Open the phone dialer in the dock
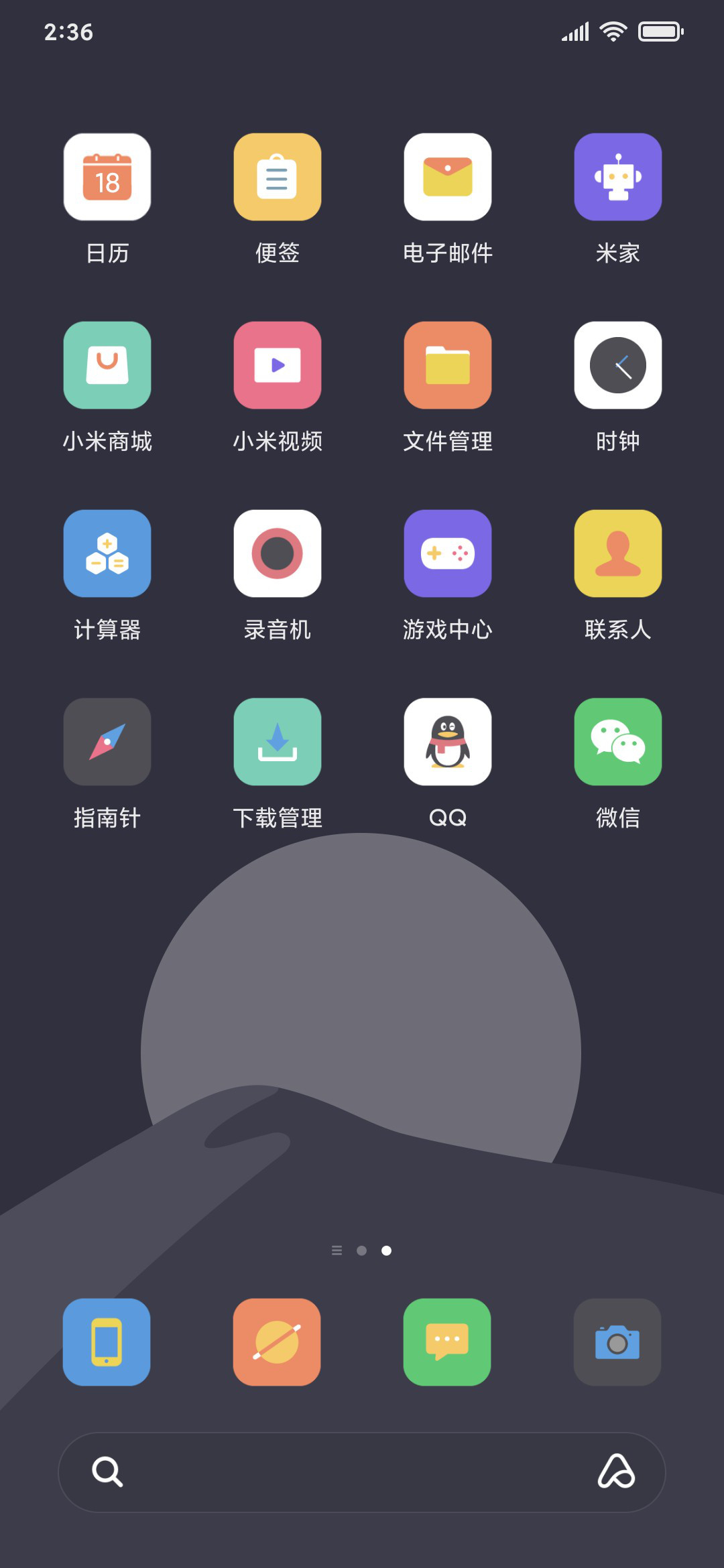 coord(107,1342)
